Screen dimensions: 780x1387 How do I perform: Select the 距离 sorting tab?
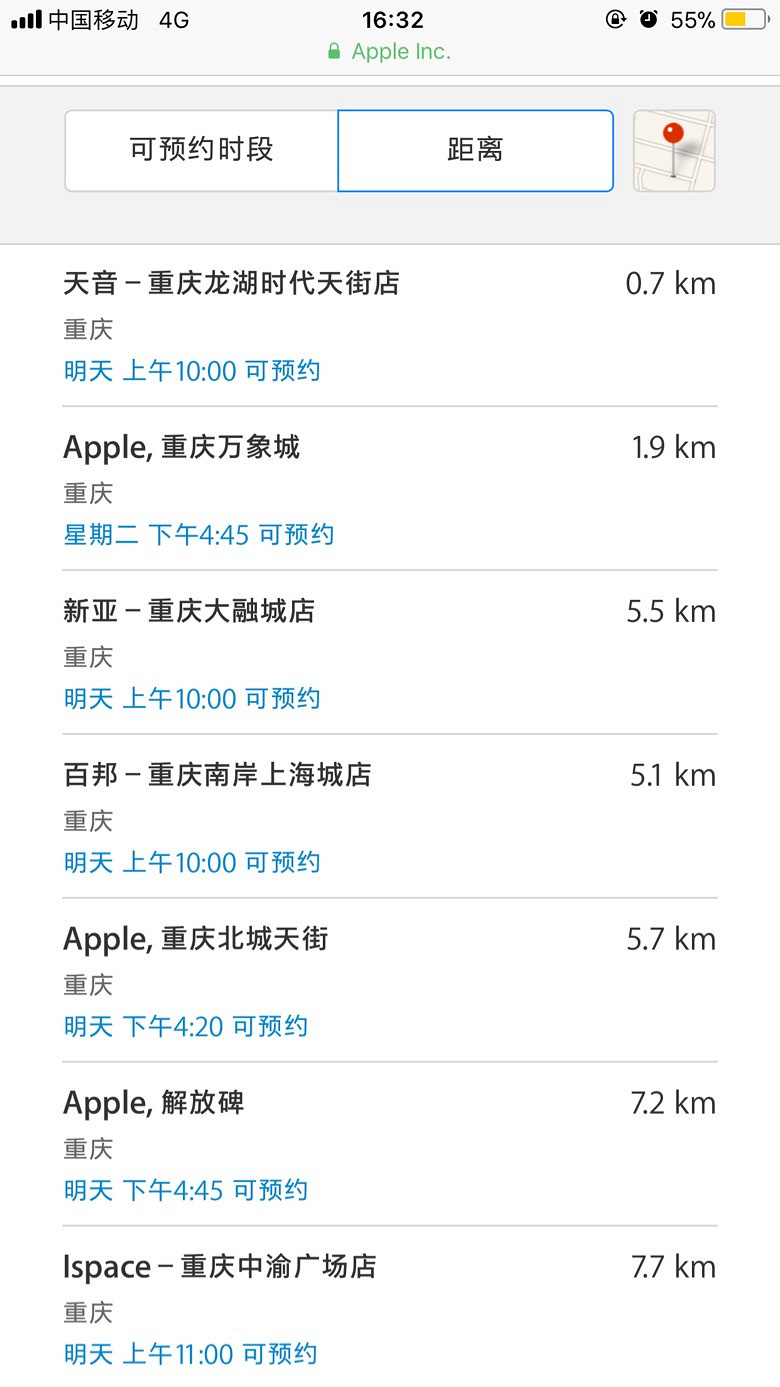pyautogui.click(x=475, y=151)
